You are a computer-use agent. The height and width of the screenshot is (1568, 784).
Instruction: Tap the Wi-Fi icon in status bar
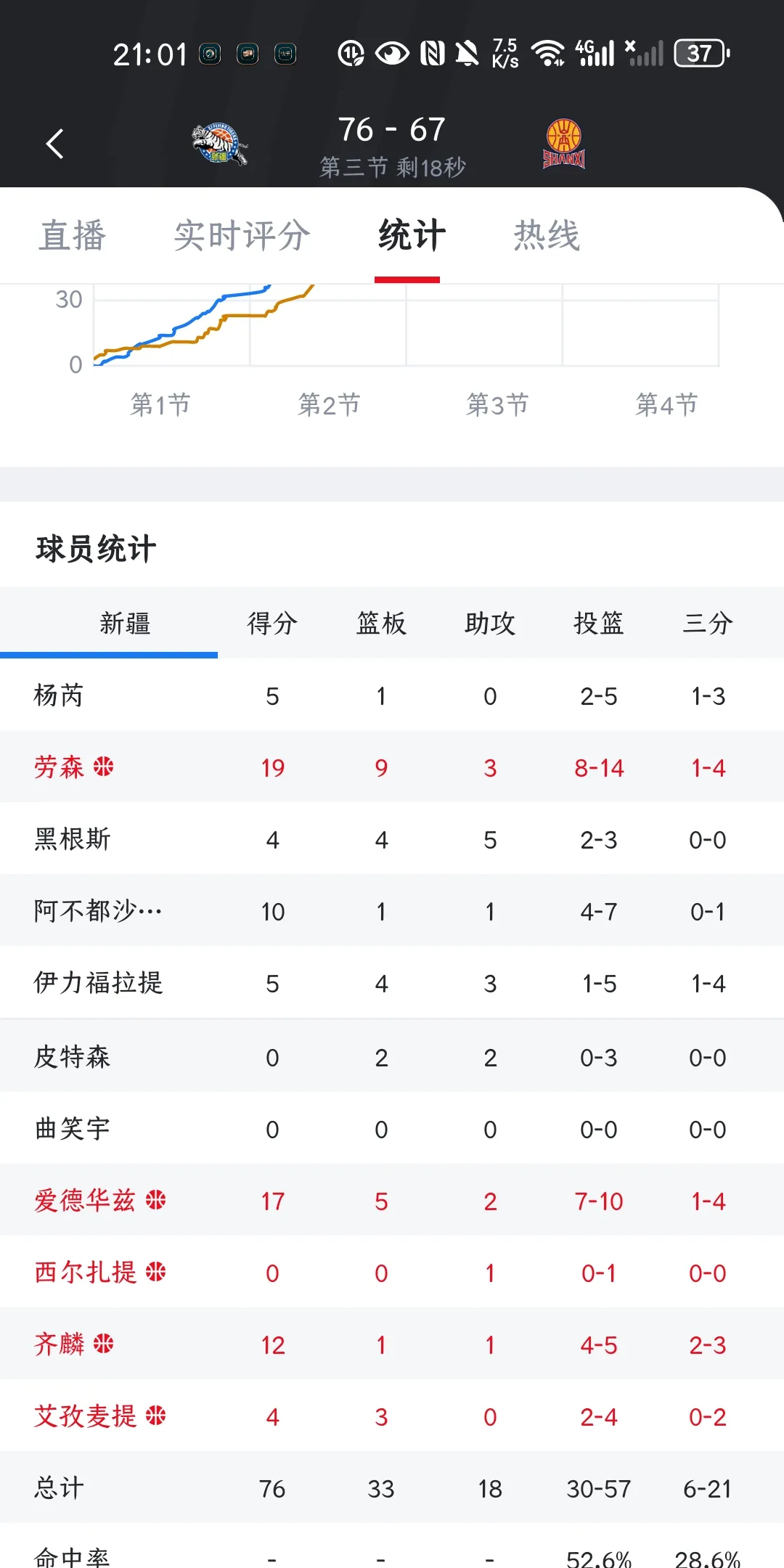coord(547,51)
